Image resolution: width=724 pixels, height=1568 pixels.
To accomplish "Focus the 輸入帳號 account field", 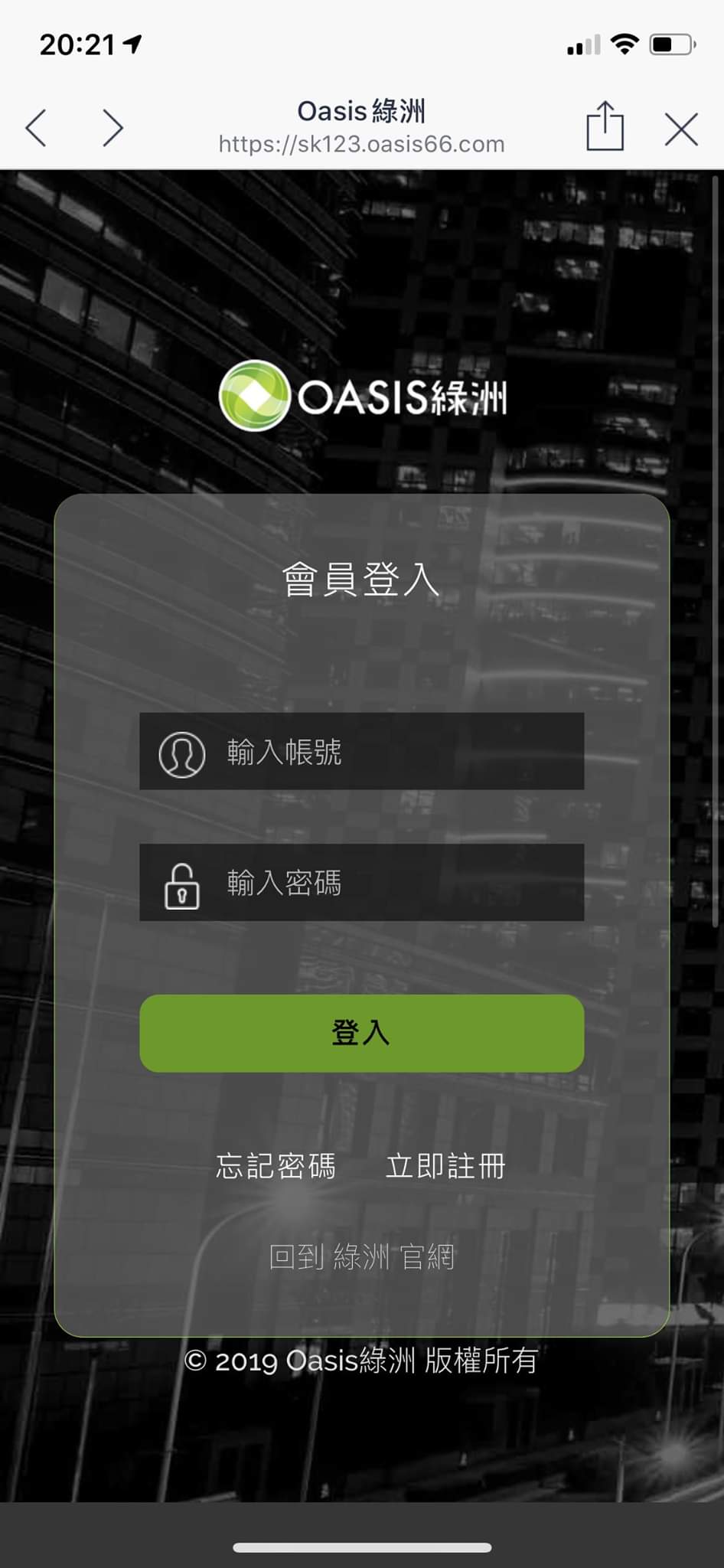I will coord(361,751).
